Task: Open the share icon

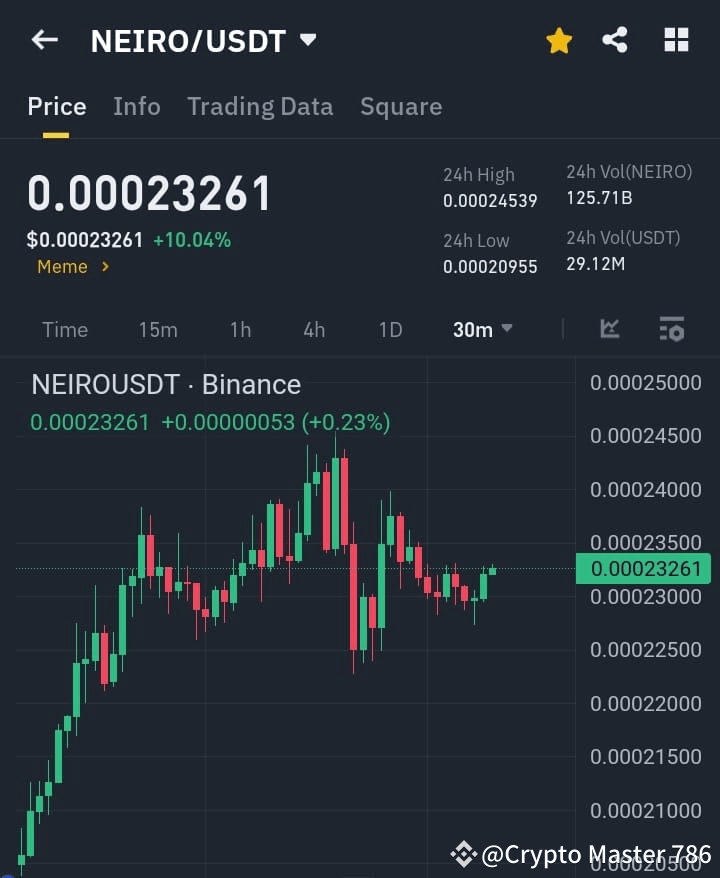Action: (x=615, y=40)
